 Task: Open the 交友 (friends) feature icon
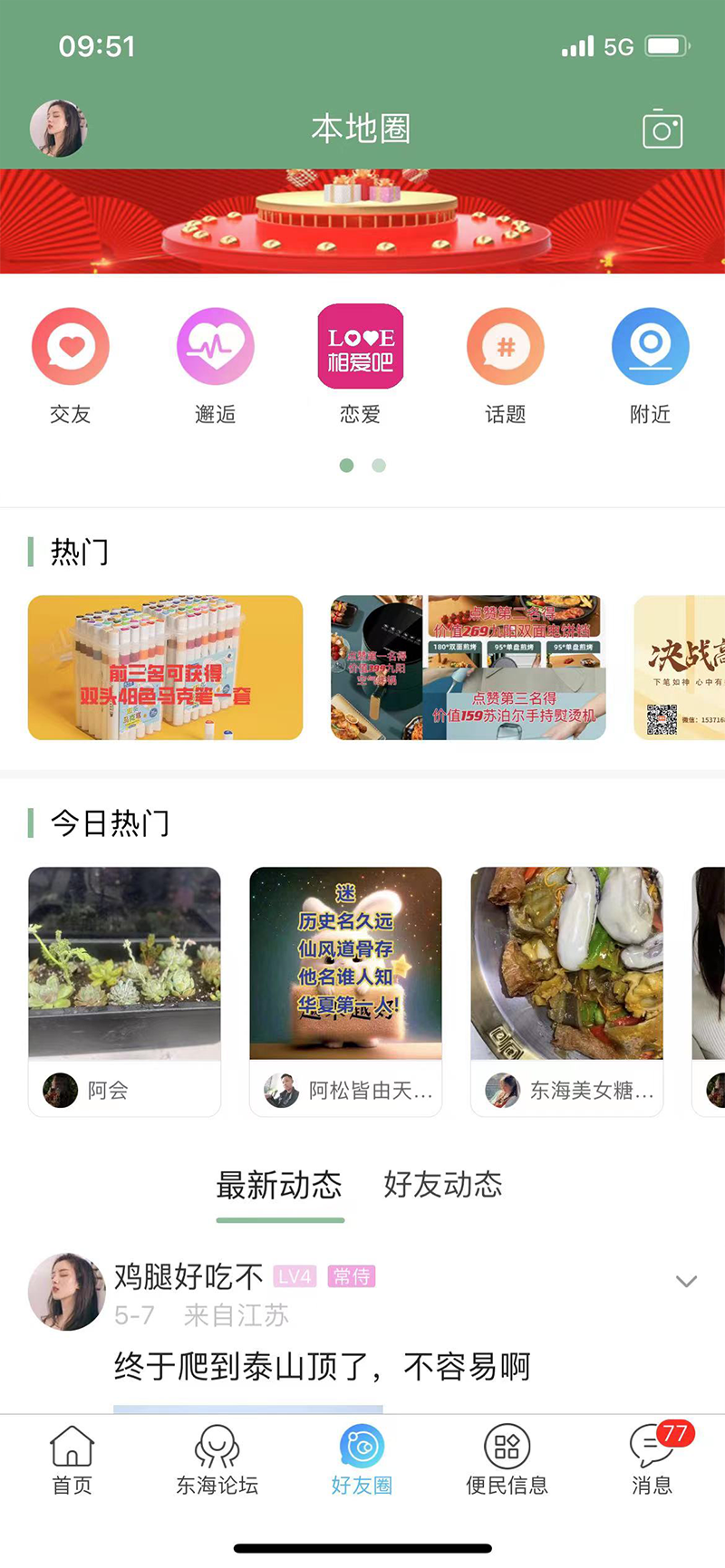click(x=71, y=346)
